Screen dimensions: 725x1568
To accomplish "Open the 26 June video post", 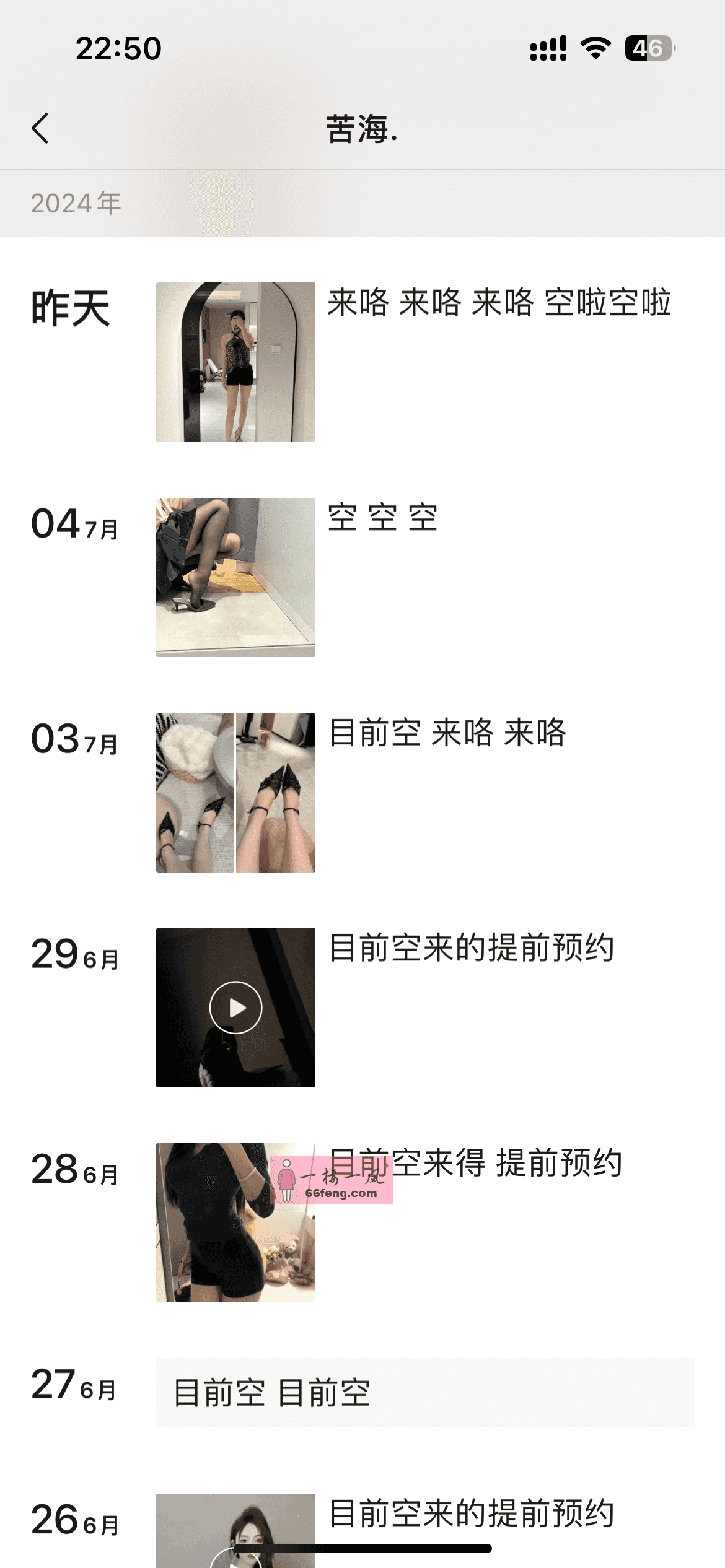I will (x=235, y=1530).
